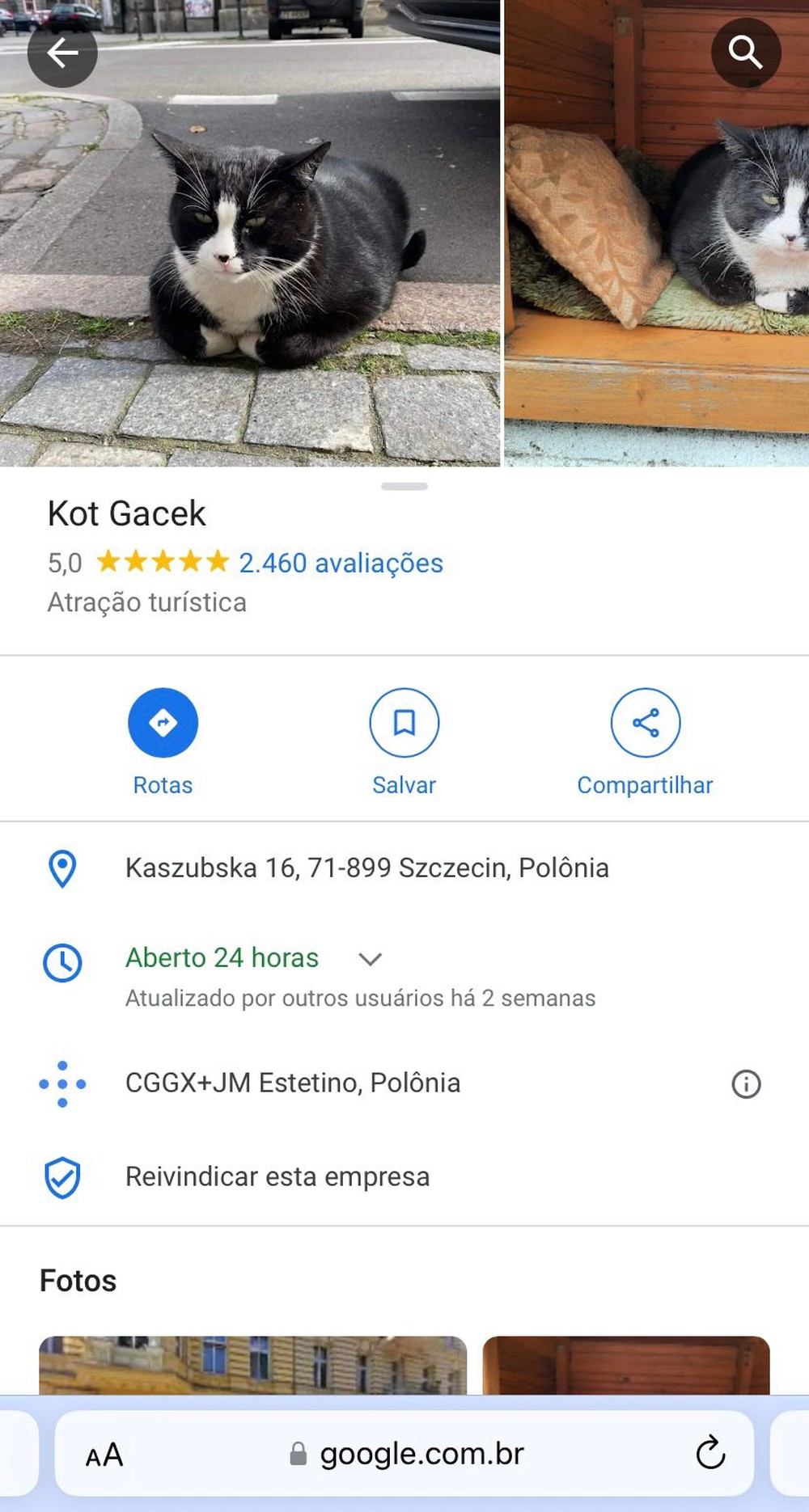Tap the Plus Code icon next to CGGX+JM

pyautogui.click(x=62, y=1083)
